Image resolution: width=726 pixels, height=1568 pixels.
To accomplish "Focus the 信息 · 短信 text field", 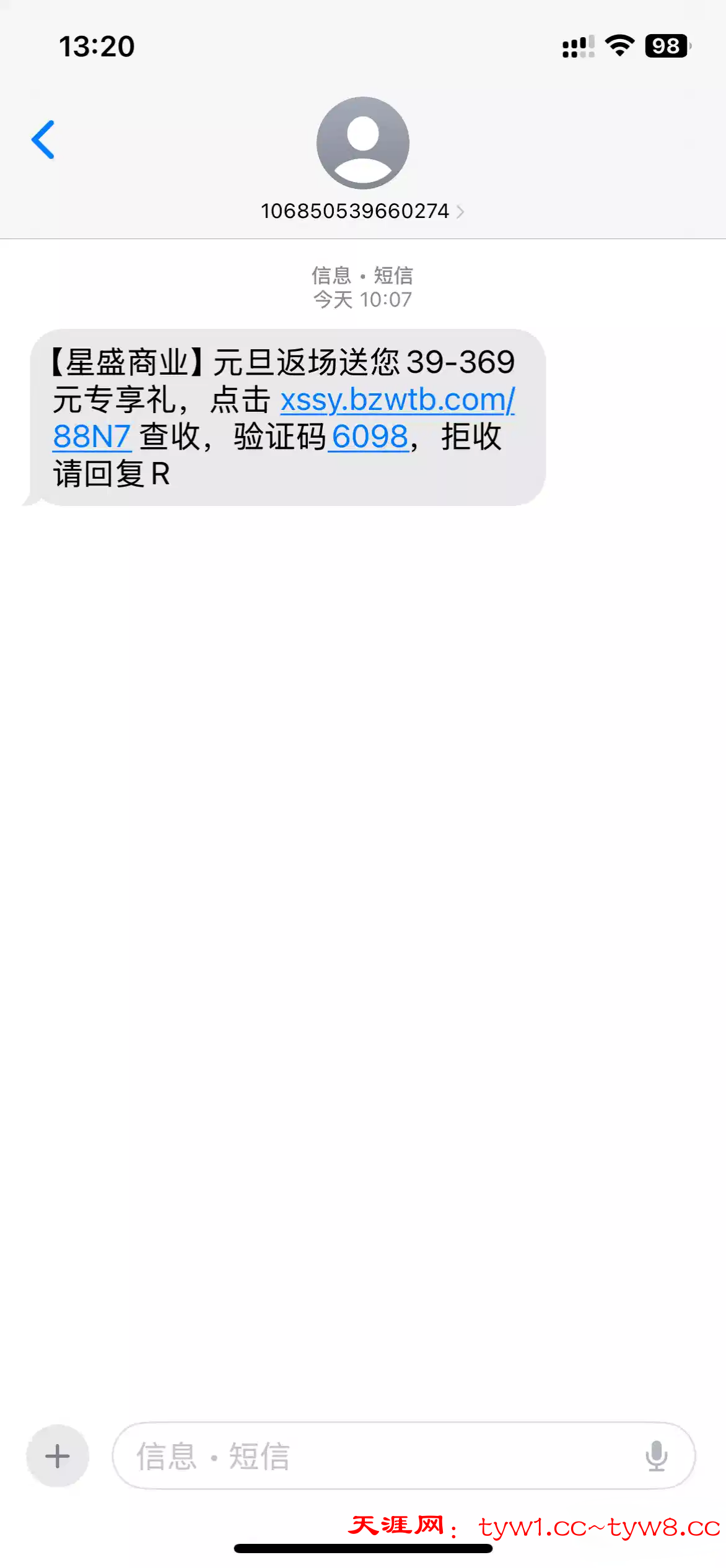I will tap(372, 1456).
